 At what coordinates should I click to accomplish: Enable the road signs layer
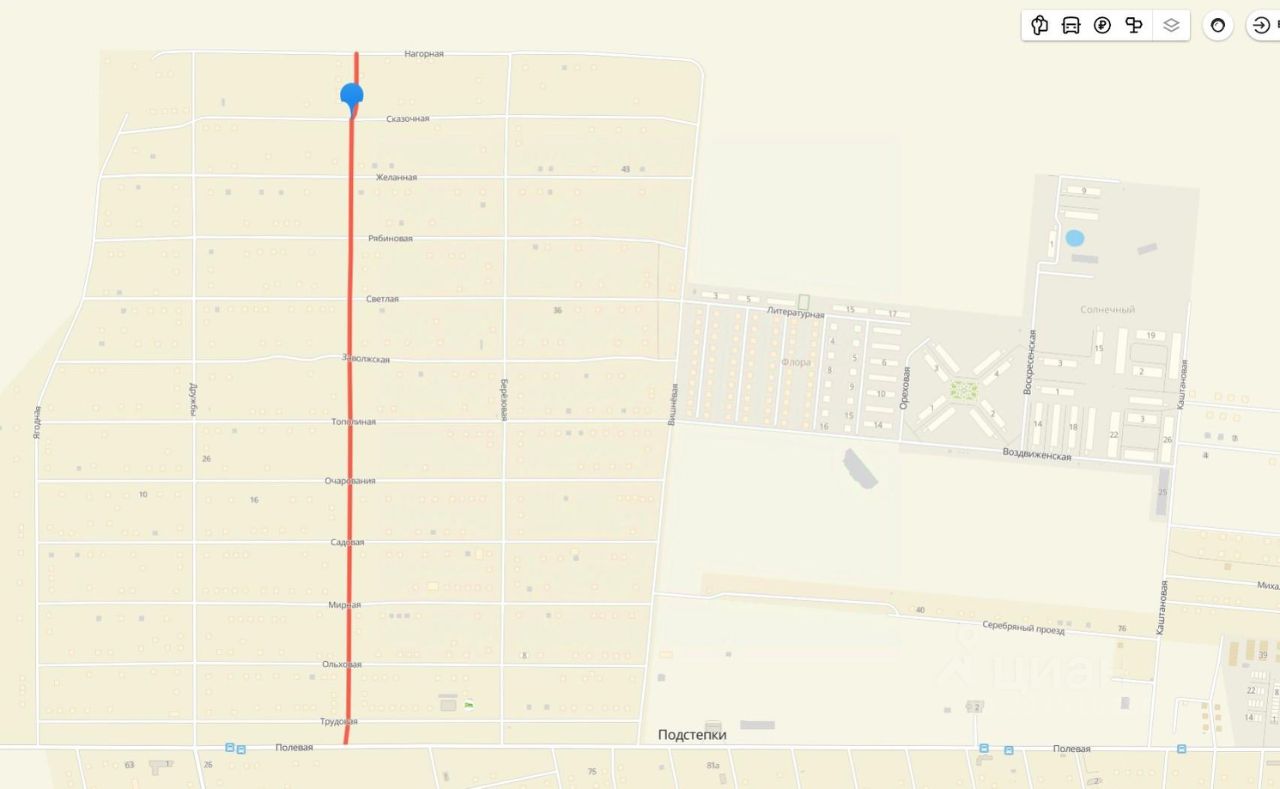pos(1134,26)
